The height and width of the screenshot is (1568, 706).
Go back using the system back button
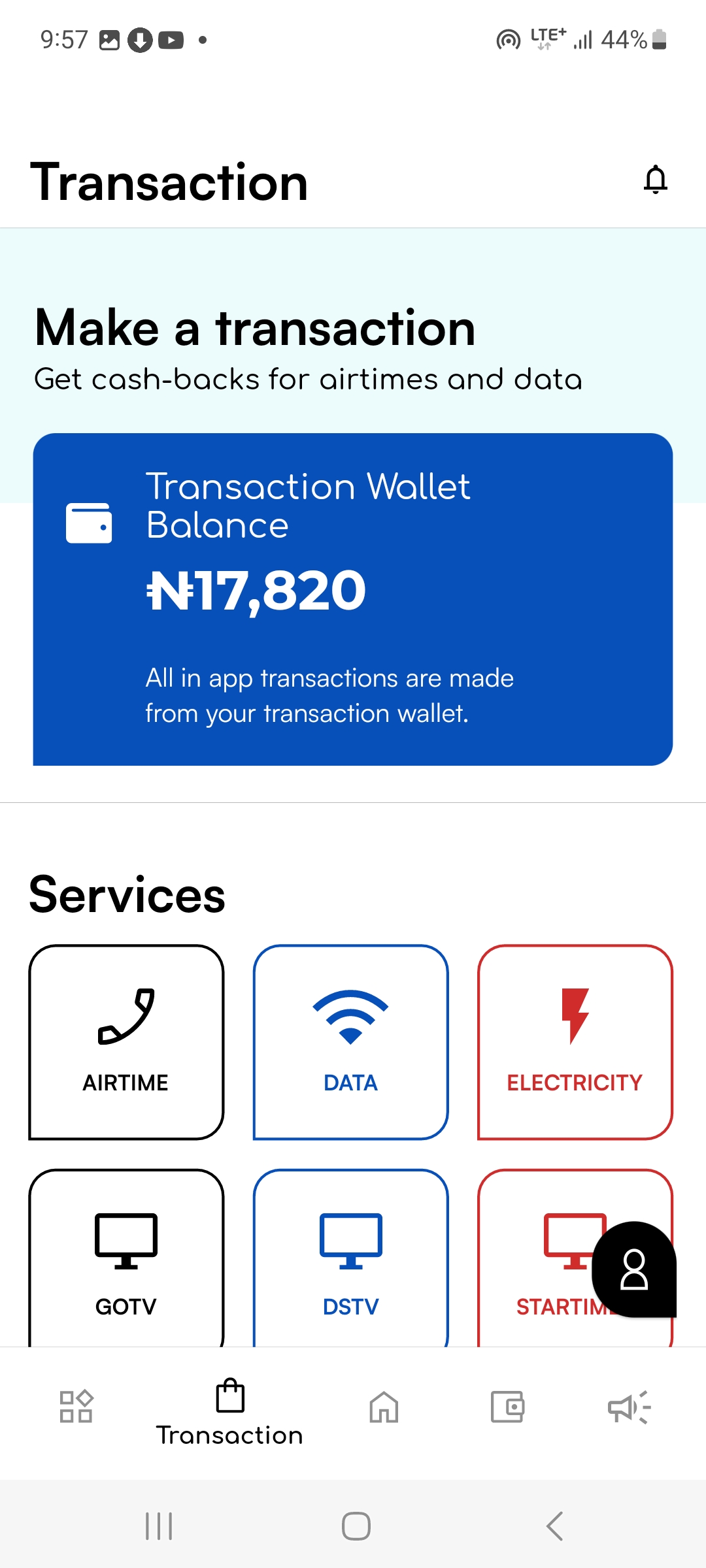[554, 1526]
